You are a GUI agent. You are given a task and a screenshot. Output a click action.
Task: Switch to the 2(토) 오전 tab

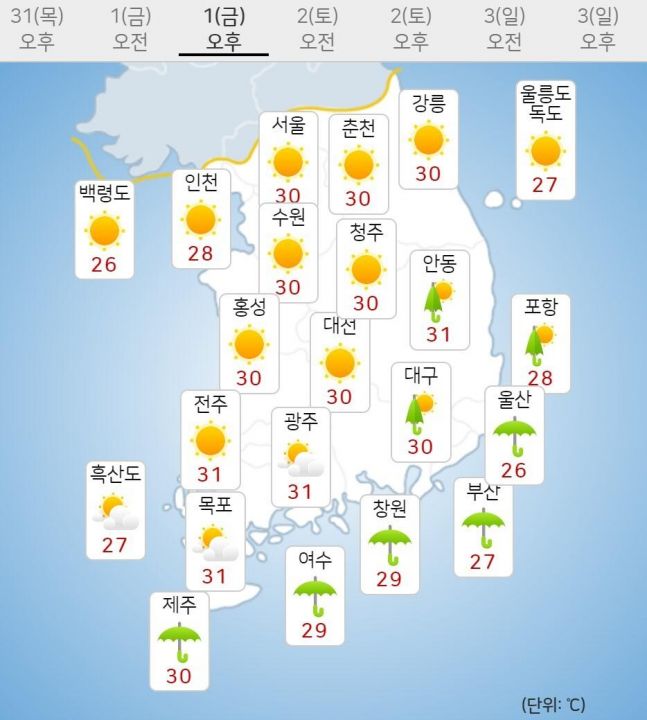tap(317, 28)
